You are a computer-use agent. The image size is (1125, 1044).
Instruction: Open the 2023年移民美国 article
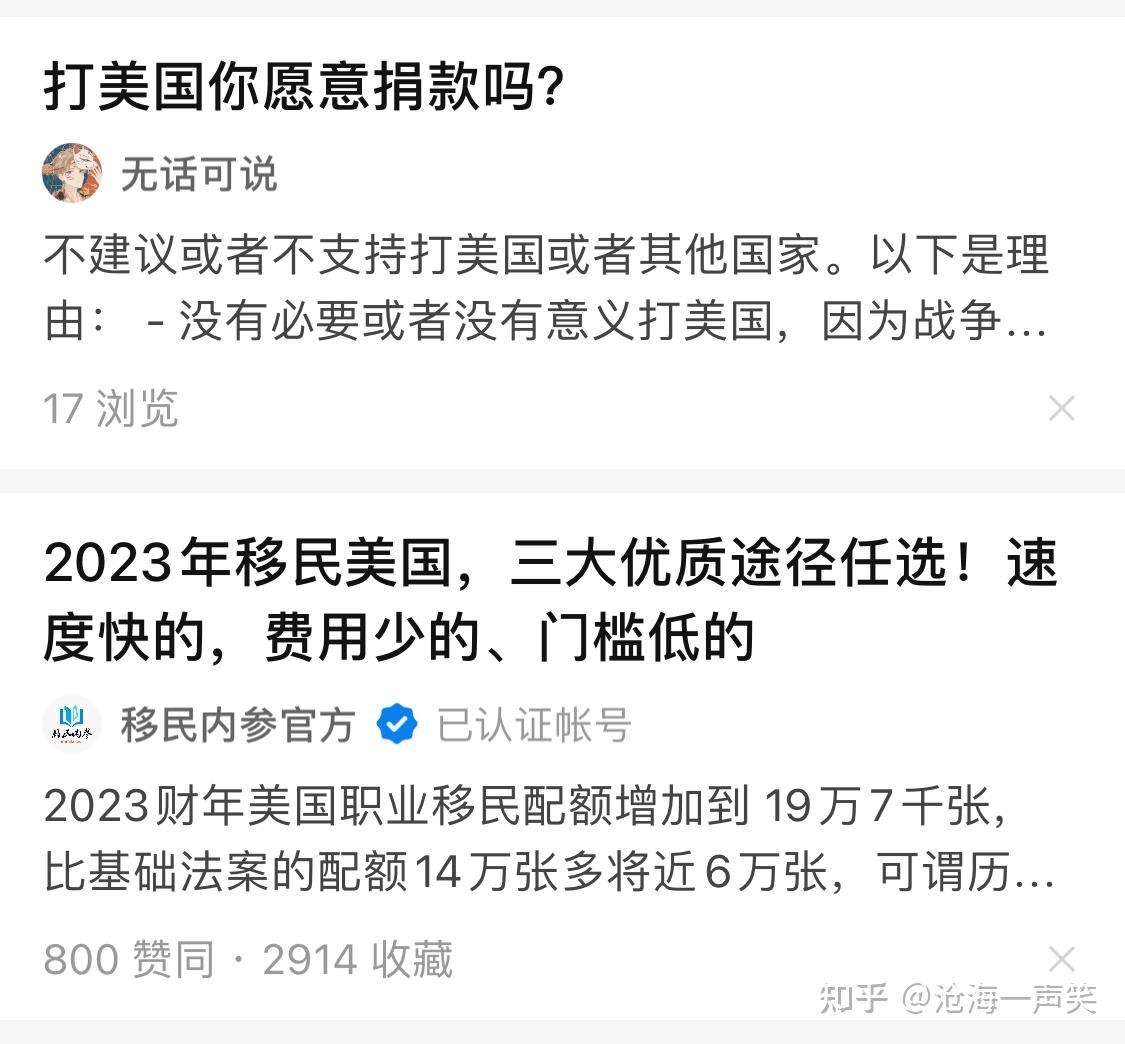pyautogui.click(x=550, y=601)
